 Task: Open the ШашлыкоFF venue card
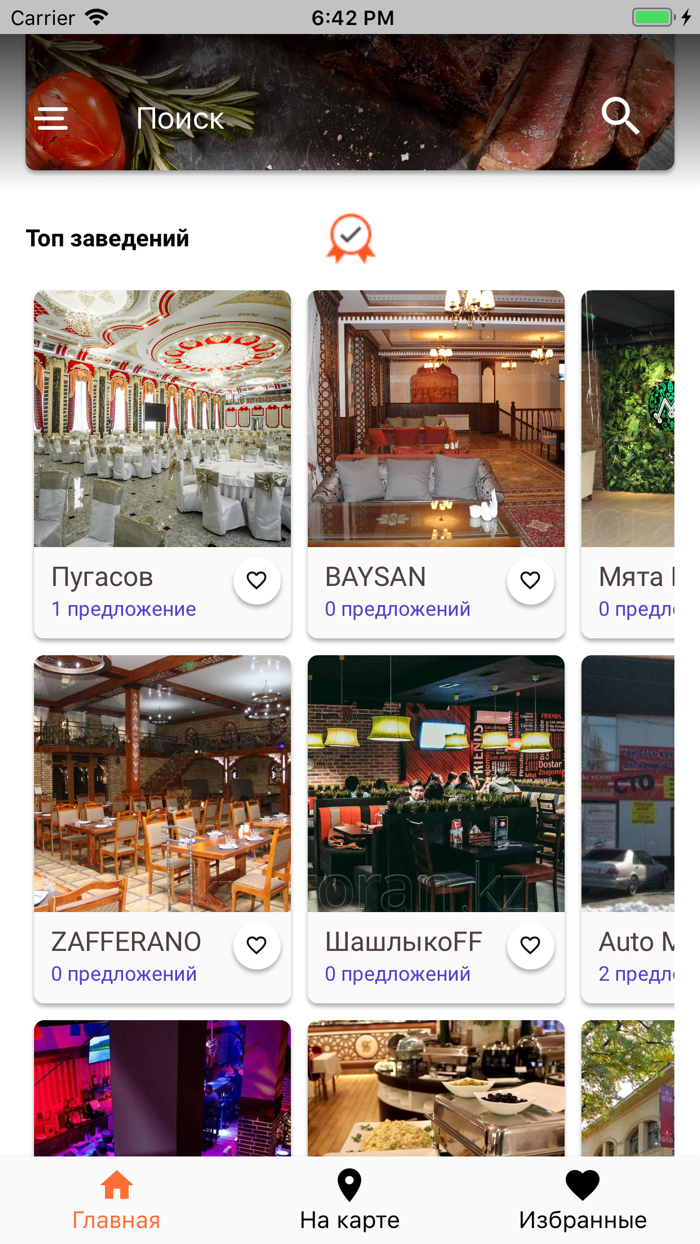(436, 829)
